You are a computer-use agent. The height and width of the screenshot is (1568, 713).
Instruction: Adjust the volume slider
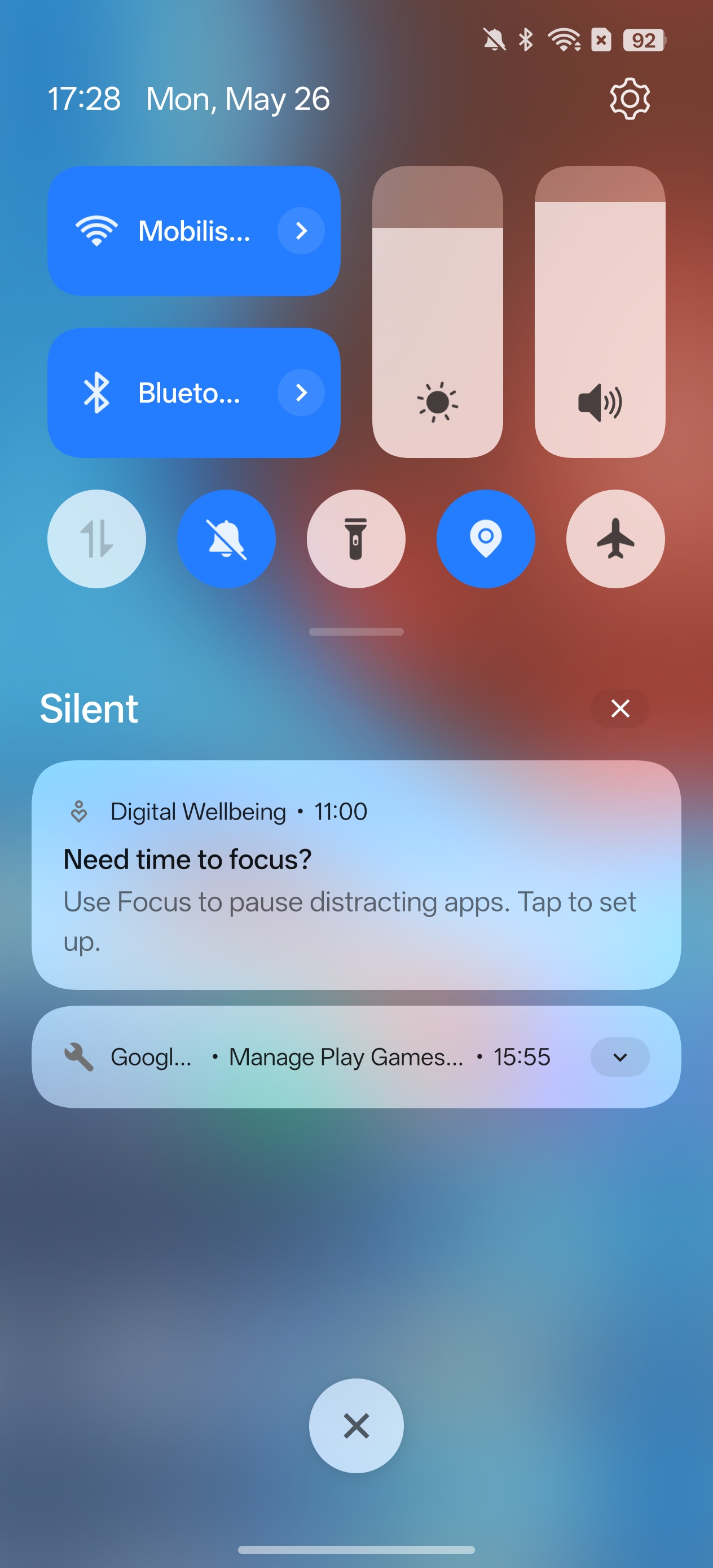[600, 312]
